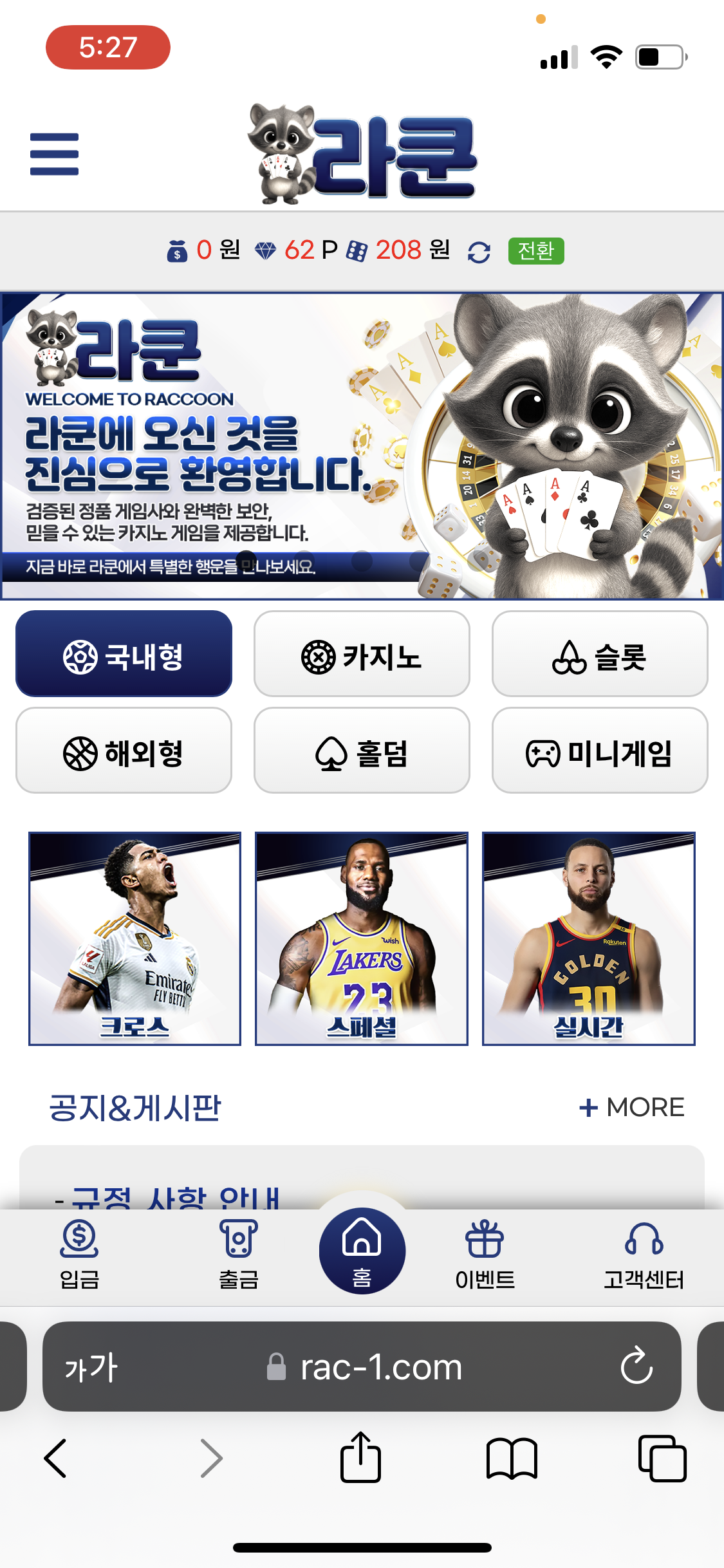Open Safari's share sheet
Viewport: 724px width, 1568px height.
[360, 1457]
